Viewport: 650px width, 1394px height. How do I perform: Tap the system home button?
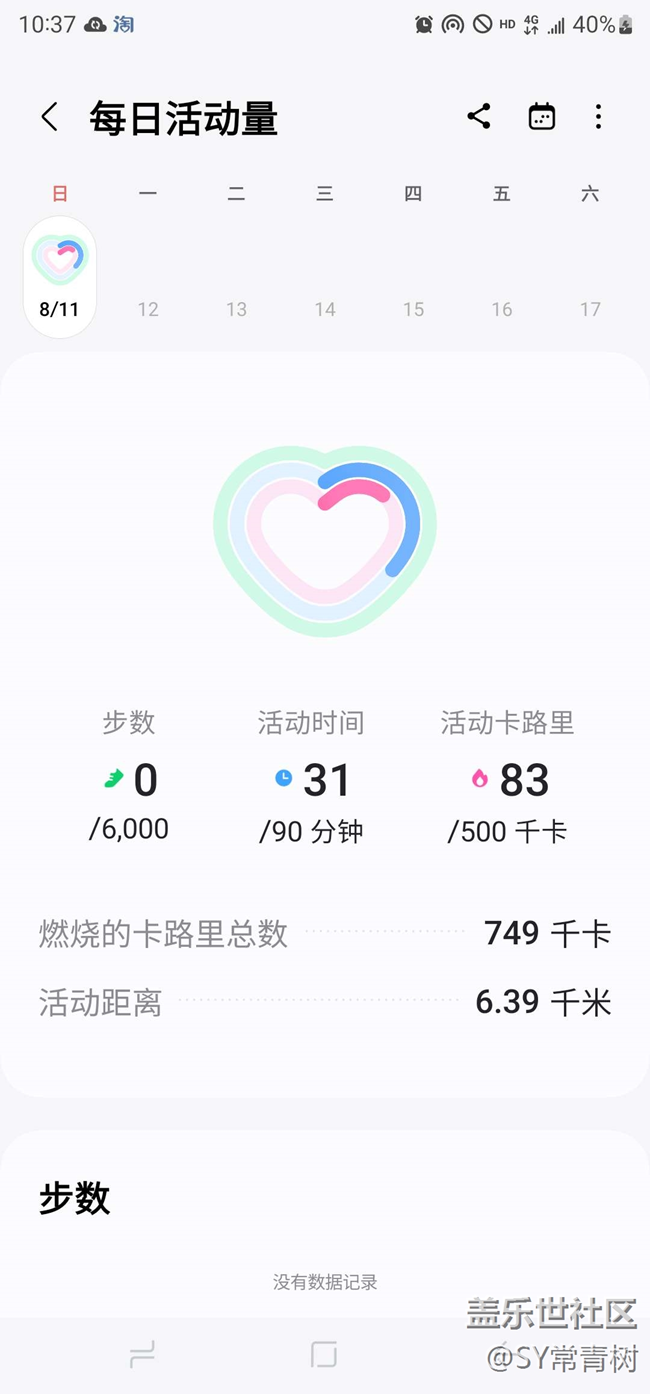[x=324, y=1355]
